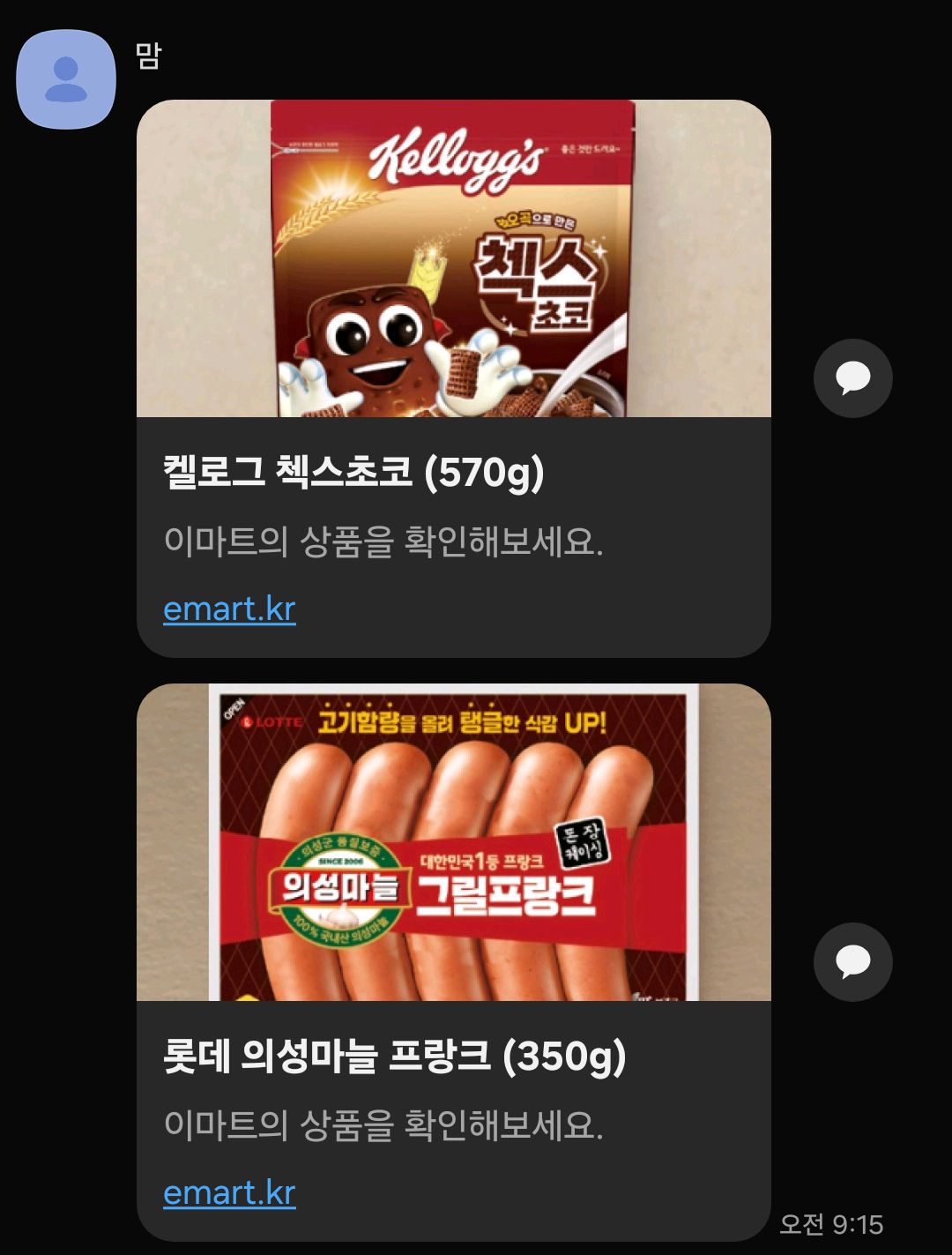Viewport: 952px width, 1255px height.
Task: Select the title 롯데 의성마늘 프랑크 (350g)
Action: tap(394, 1057)
